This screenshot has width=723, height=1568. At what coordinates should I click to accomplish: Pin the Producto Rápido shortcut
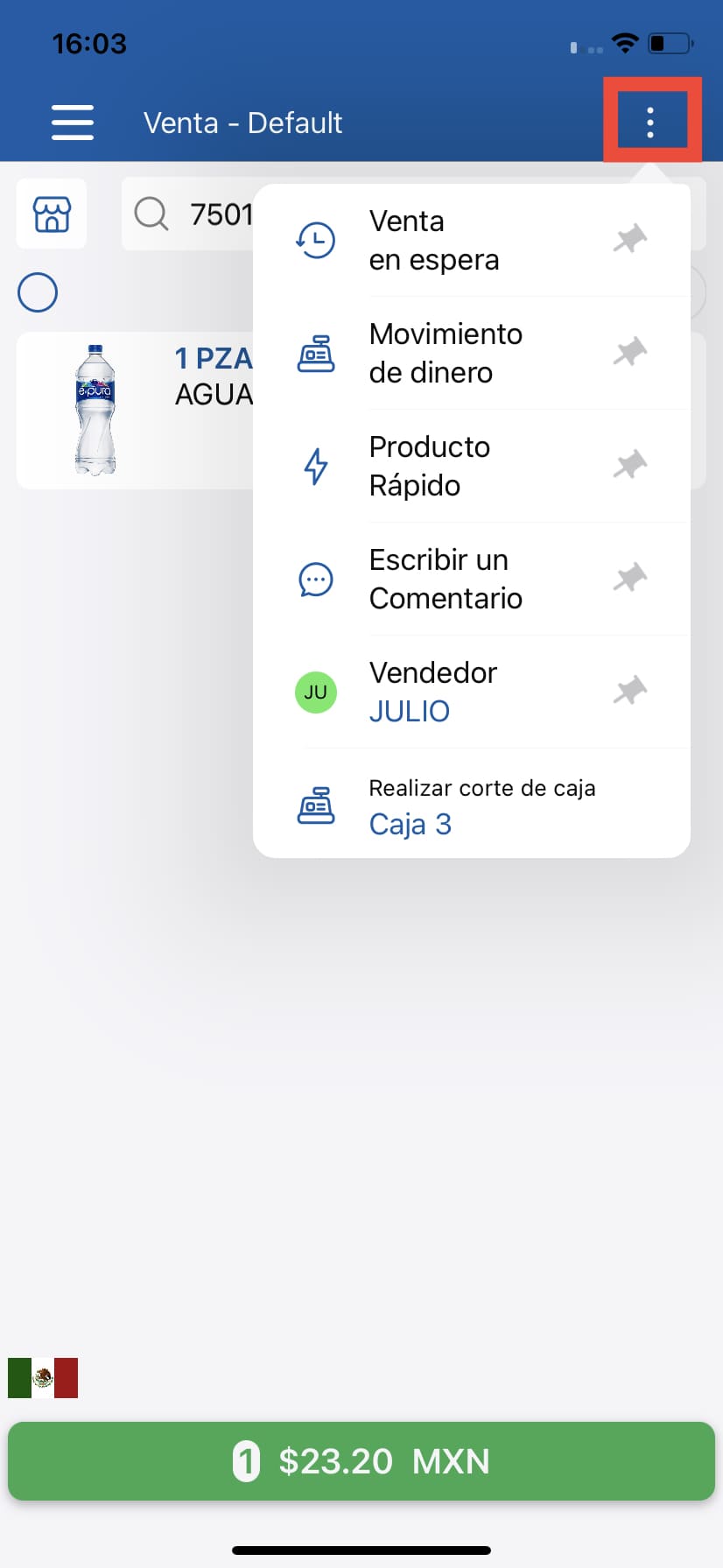pos(629,466)
